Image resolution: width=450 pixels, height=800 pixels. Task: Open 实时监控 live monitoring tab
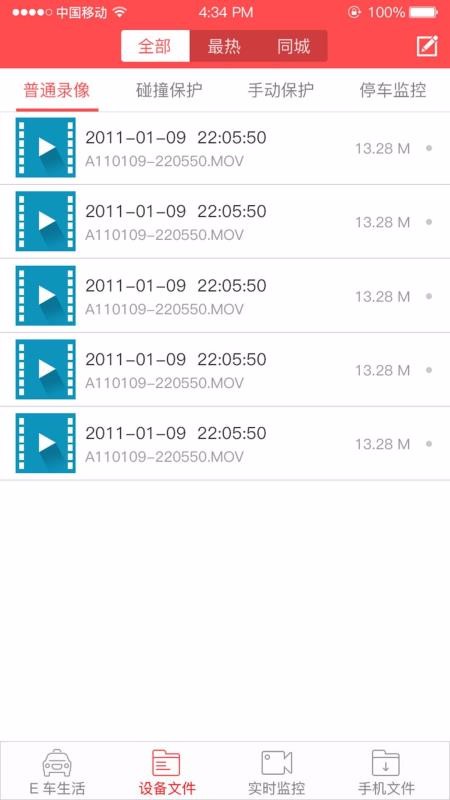pos(277,771)
